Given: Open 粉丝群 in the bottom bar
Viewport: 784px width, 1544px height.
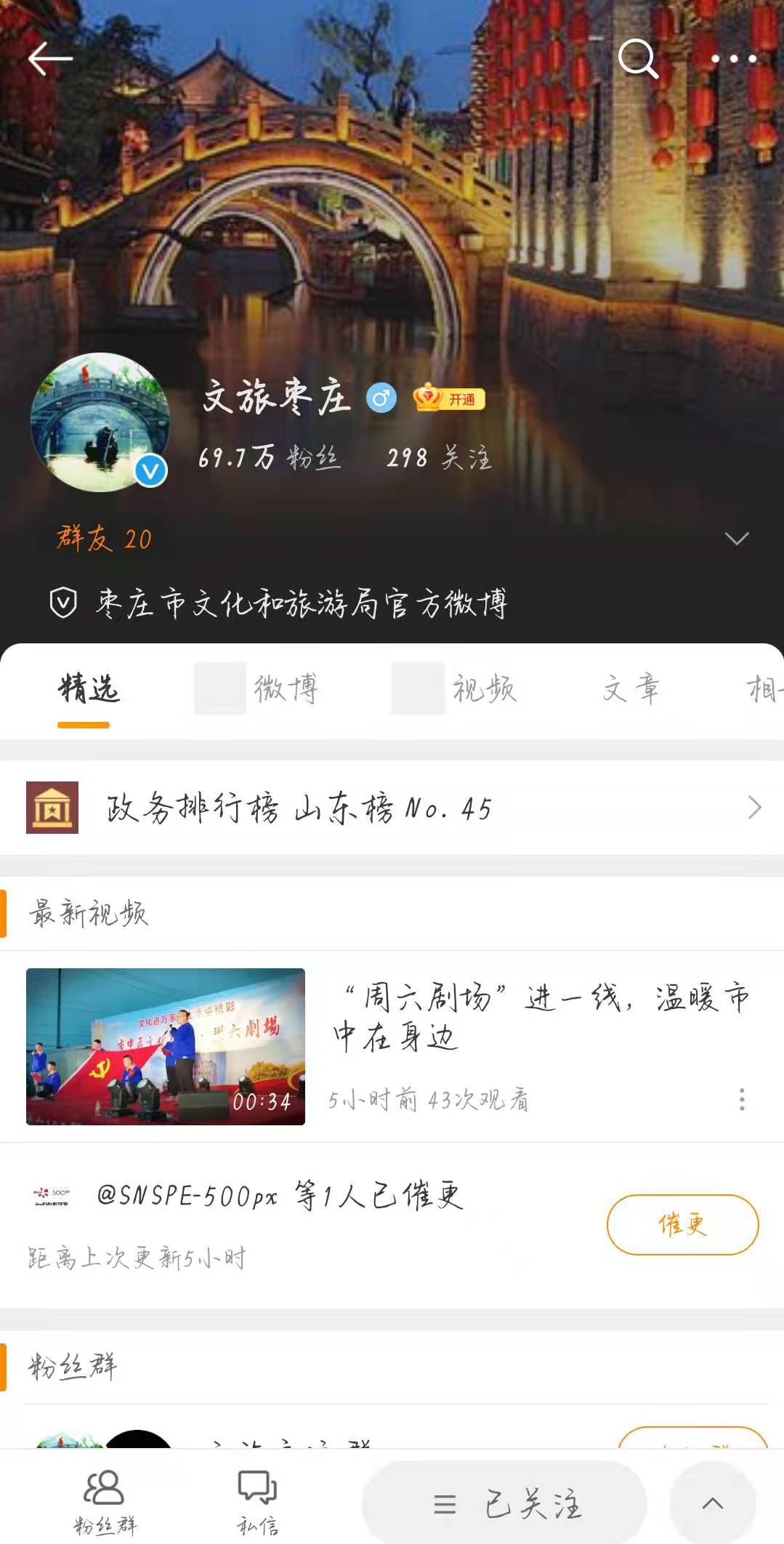Looking at the screenshot, I should coord(105,1502).
